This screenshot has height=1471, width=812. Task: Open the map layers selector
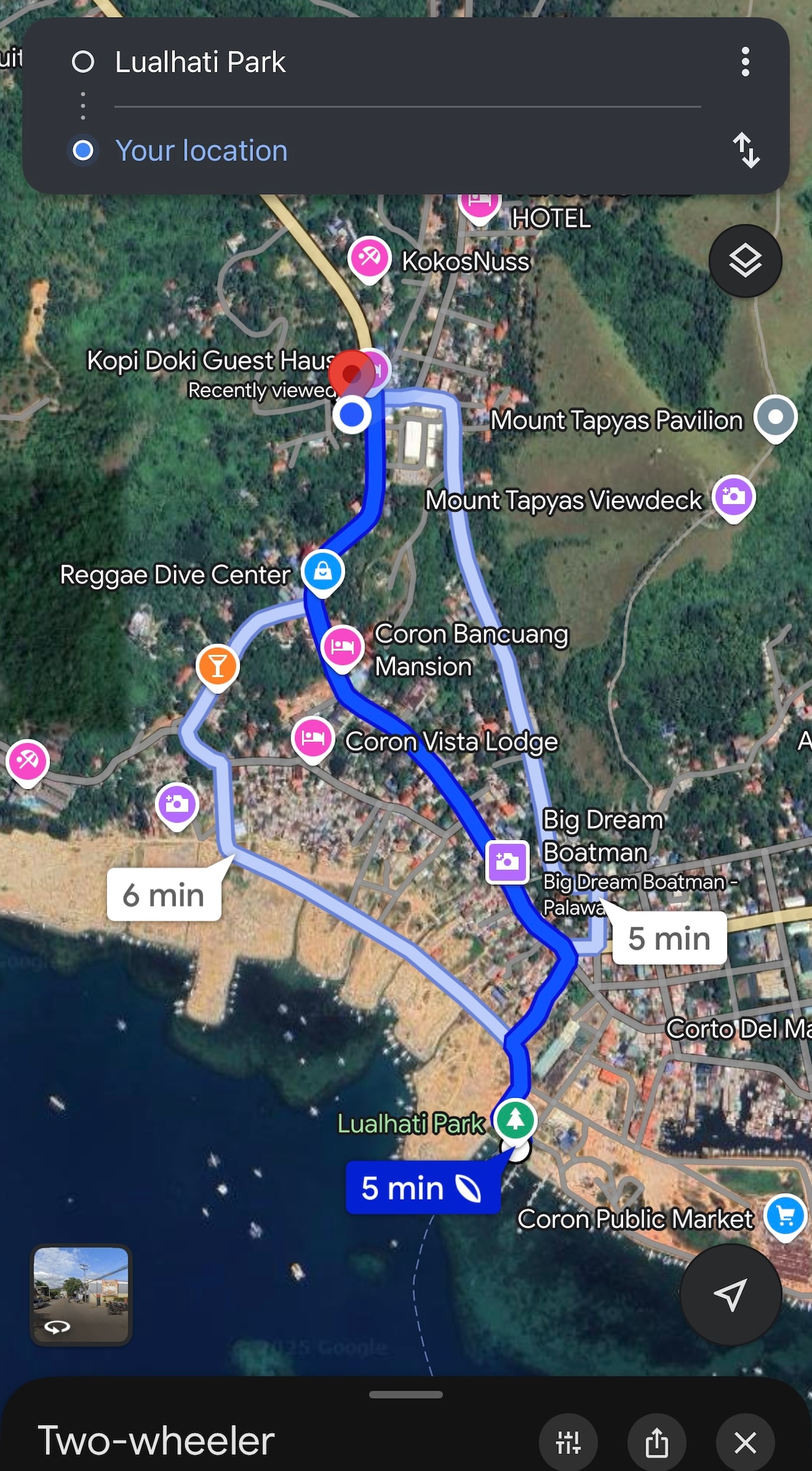click(745, 261)
